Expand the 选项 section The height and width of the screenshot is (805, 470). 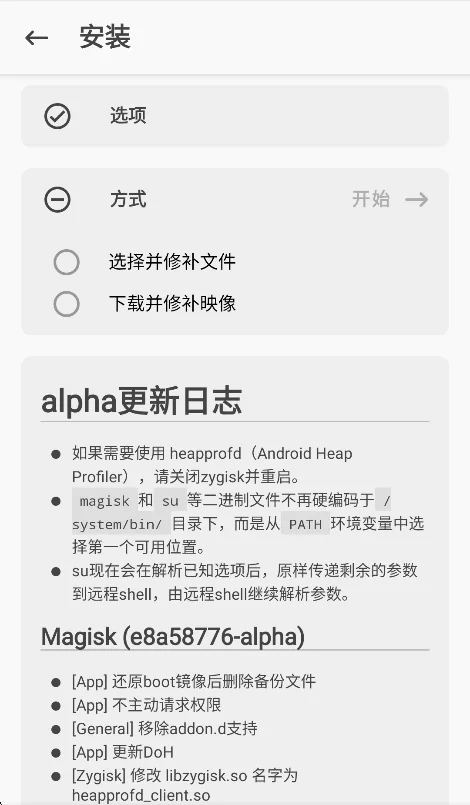235,116
